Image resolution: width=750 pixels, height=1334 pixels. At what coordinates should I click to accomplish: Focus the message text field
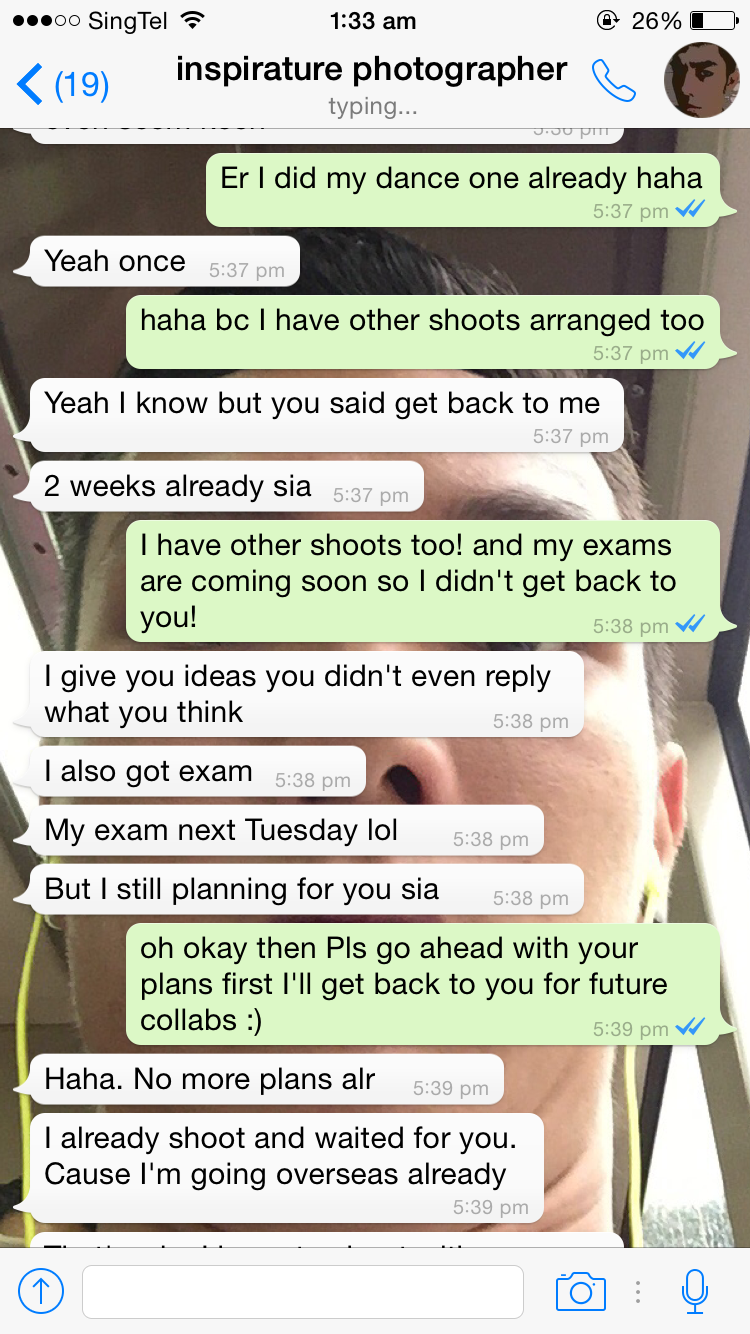click(x=302, y=1291)
